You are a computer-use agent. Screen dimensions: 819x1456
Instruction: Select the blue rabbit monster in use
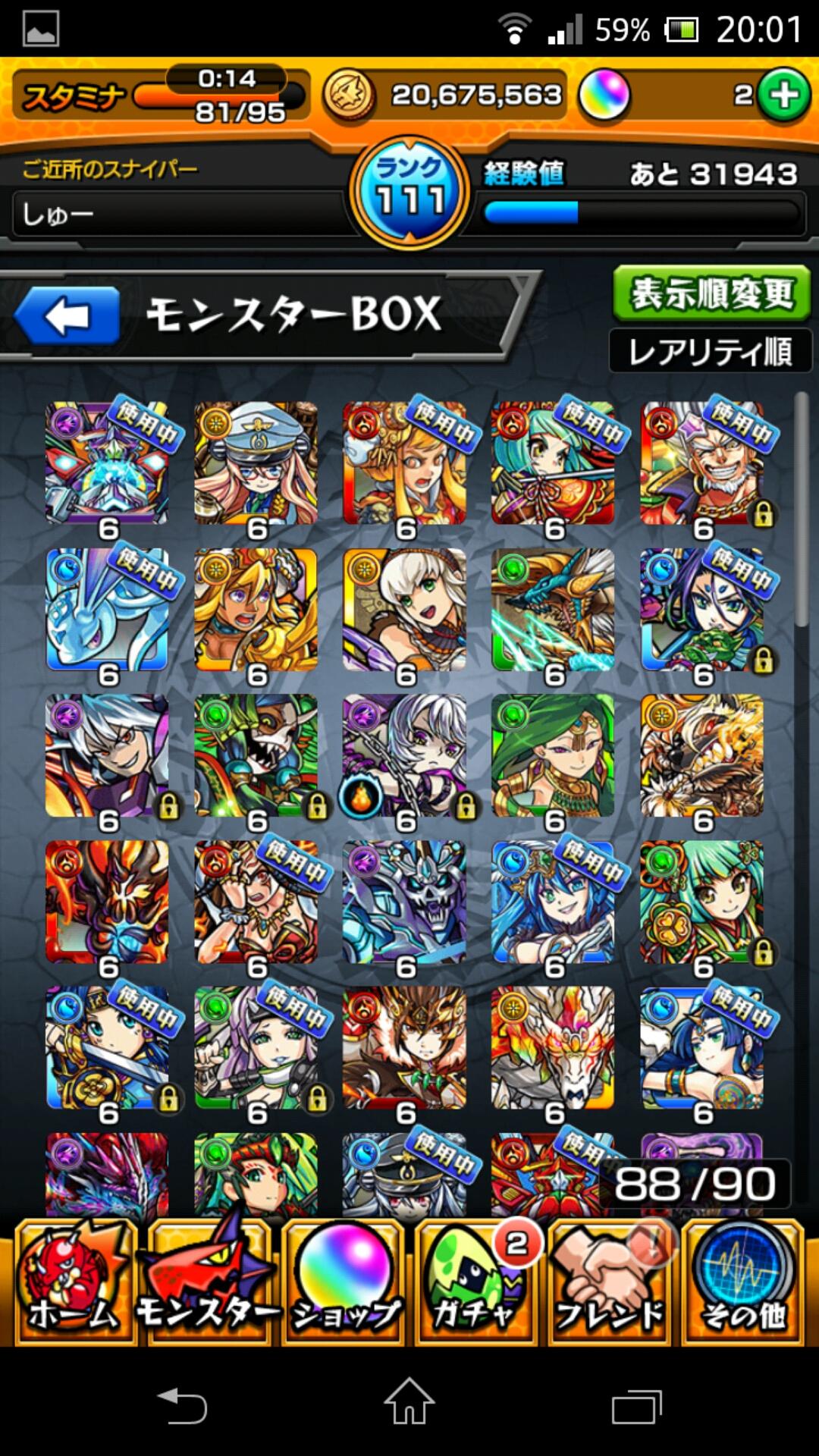pyautogui.click(x=107, y=609)
